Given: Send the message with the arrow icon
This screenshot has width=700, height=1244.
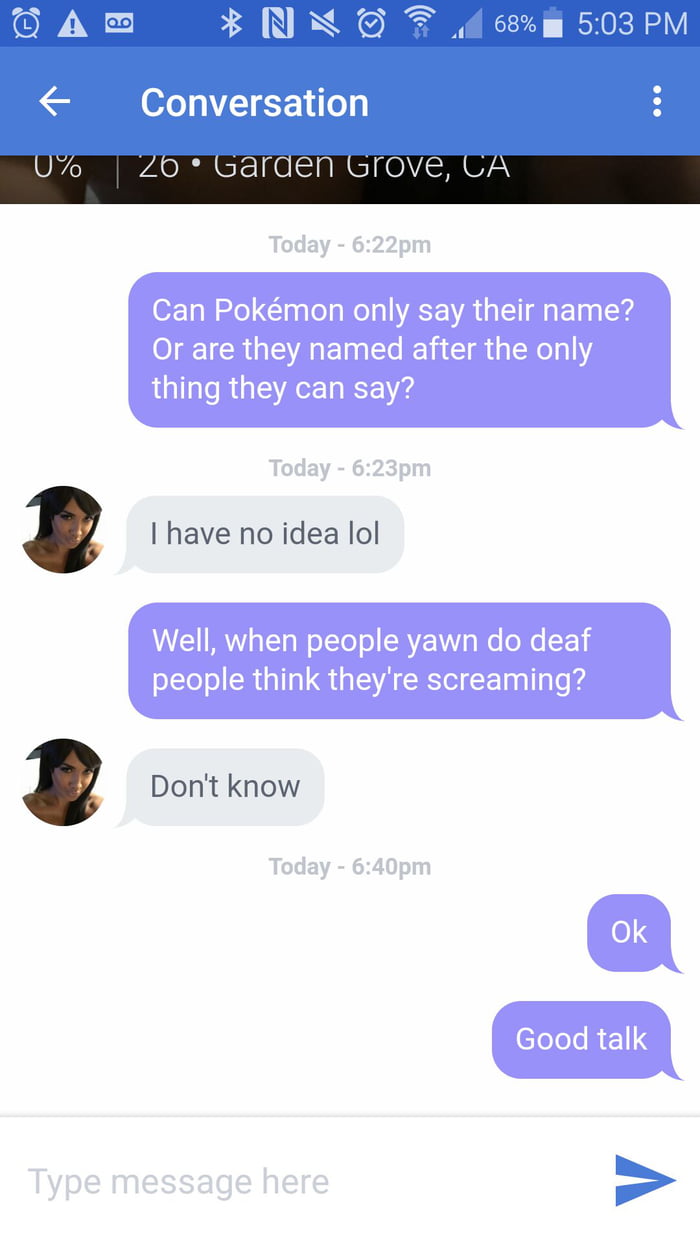Looking at the screenshot, I should (x=645, y=1180).
